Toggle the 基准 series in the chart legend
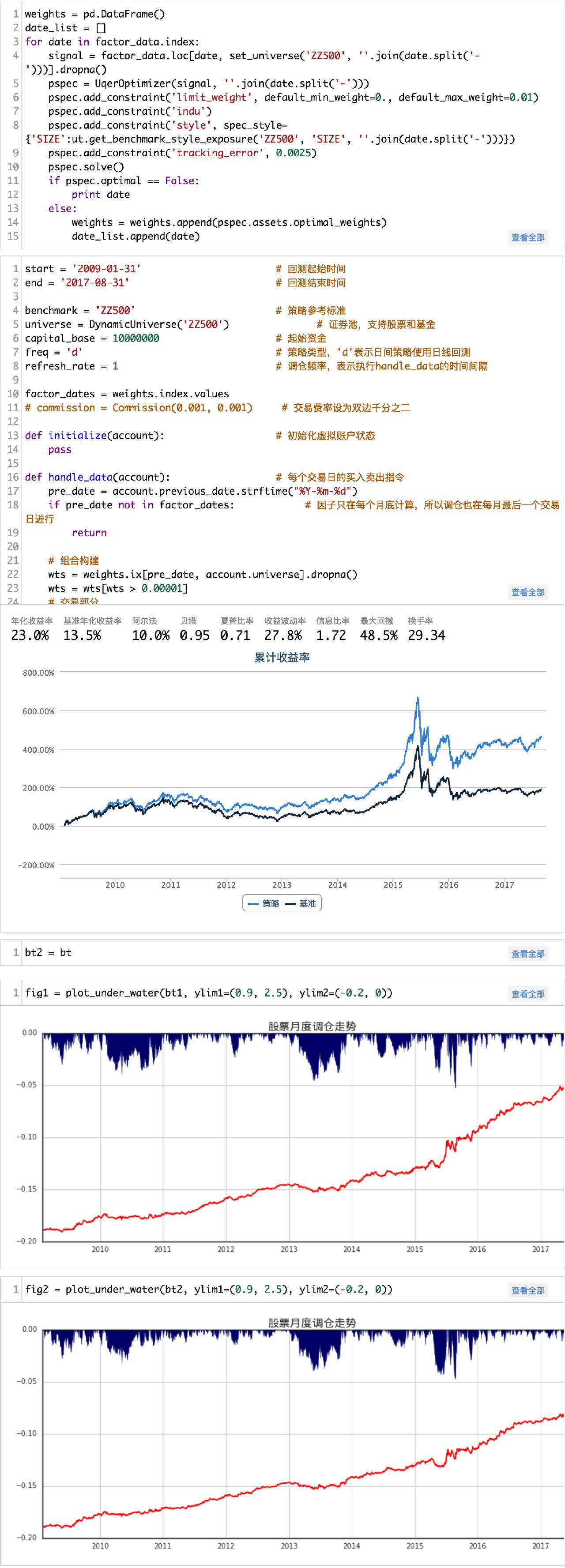Screen dimensions: 565x1568 coord(301,903)
